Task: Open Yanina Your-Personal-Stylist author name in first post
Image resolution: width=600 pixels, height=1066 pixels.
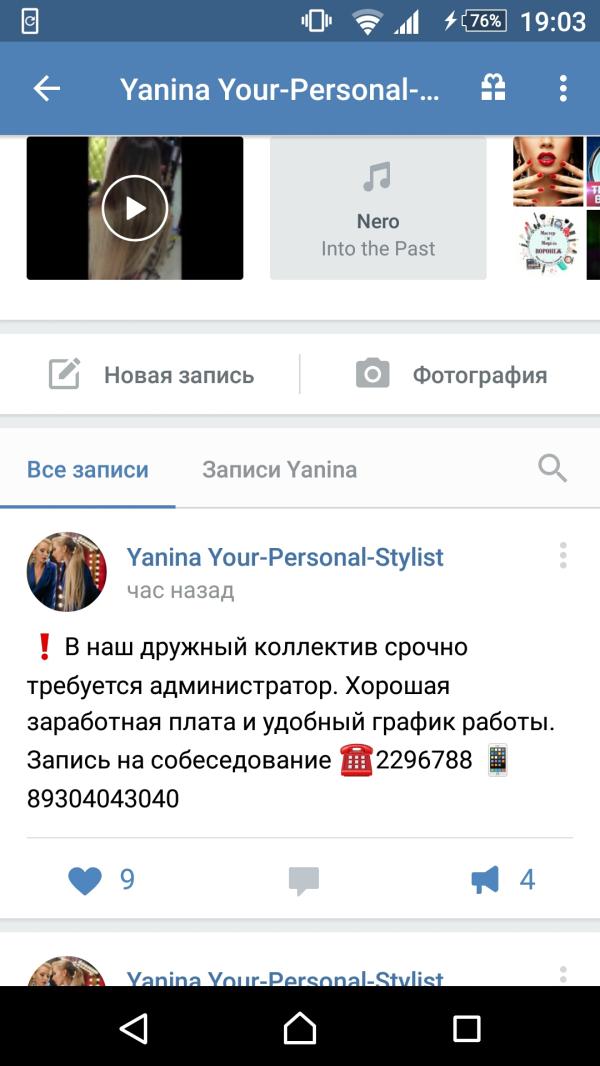Action: point(285,557)
